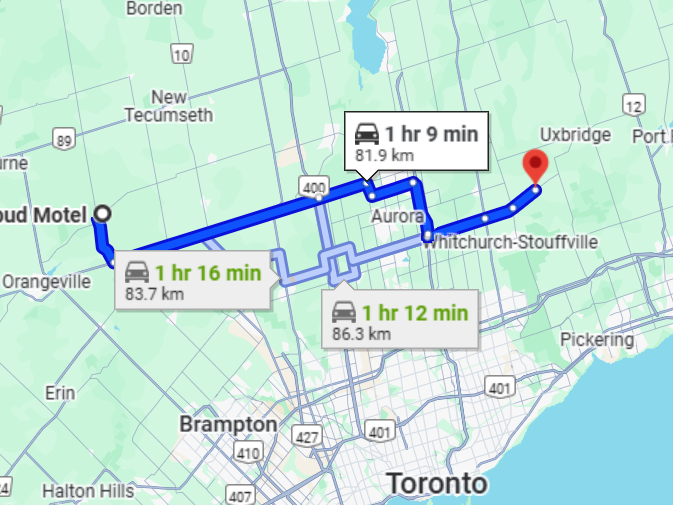Select the 1 hr 9 min route callout
Screen dimensions: 673x505
point(417,143)
